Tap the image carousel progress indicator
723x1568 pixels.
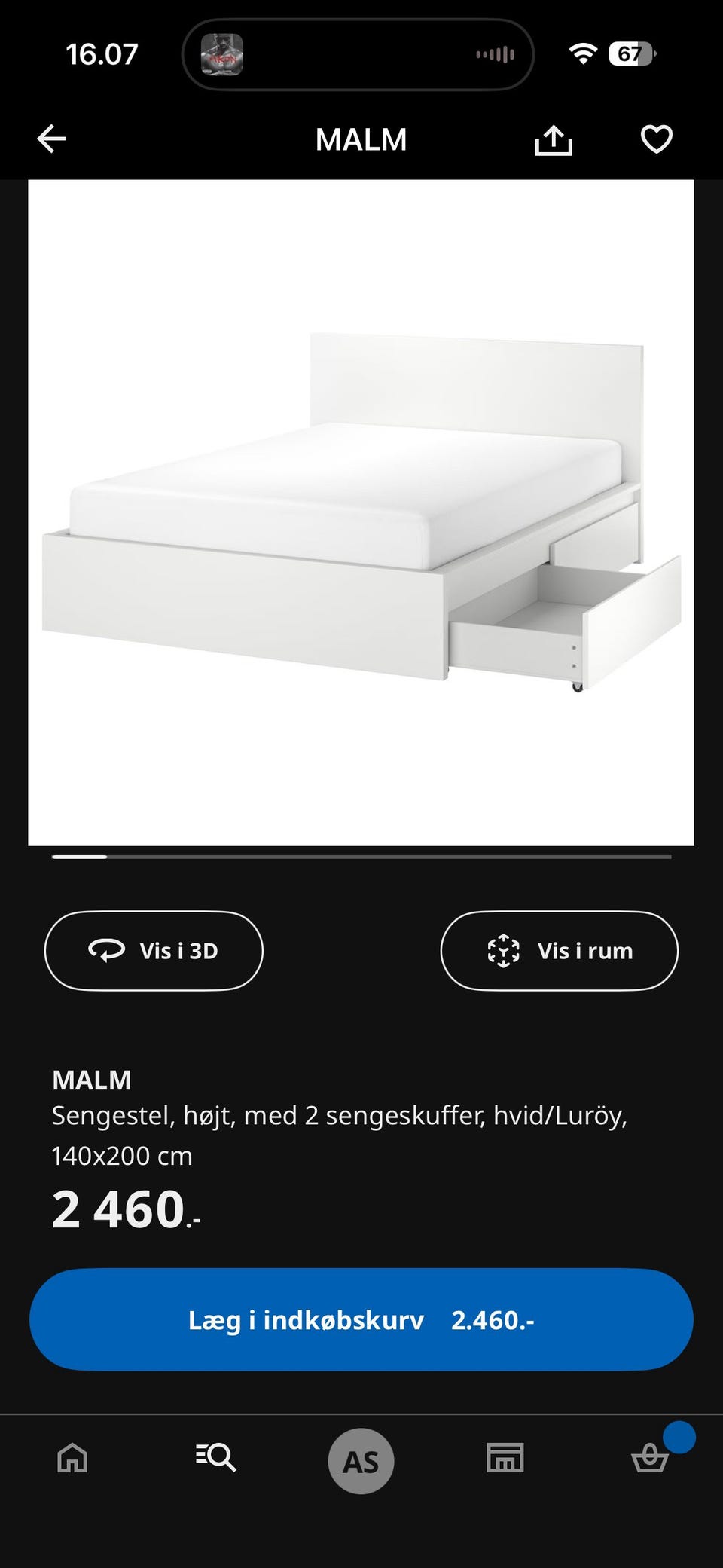click(x=361, y=857)
